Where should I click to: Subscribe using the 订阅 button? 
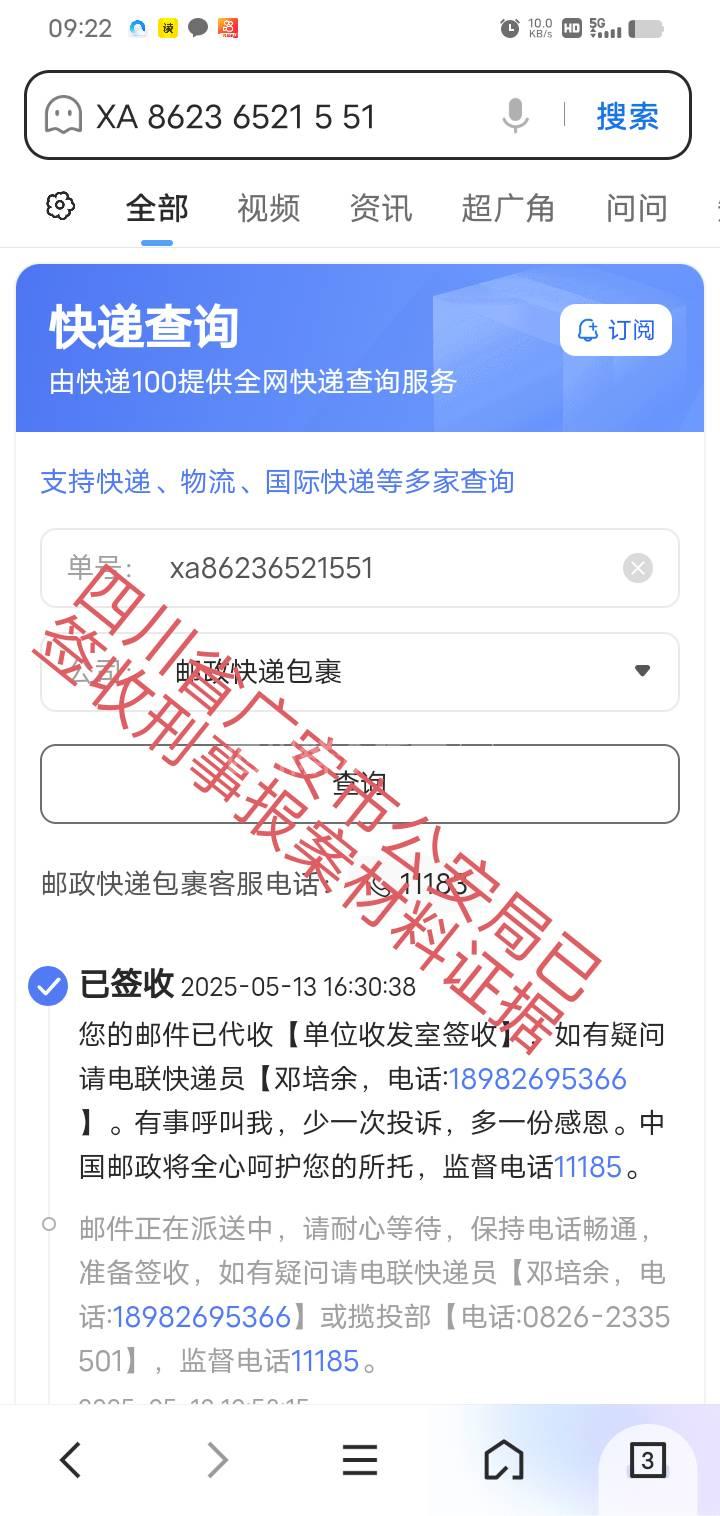click(615, 330)
